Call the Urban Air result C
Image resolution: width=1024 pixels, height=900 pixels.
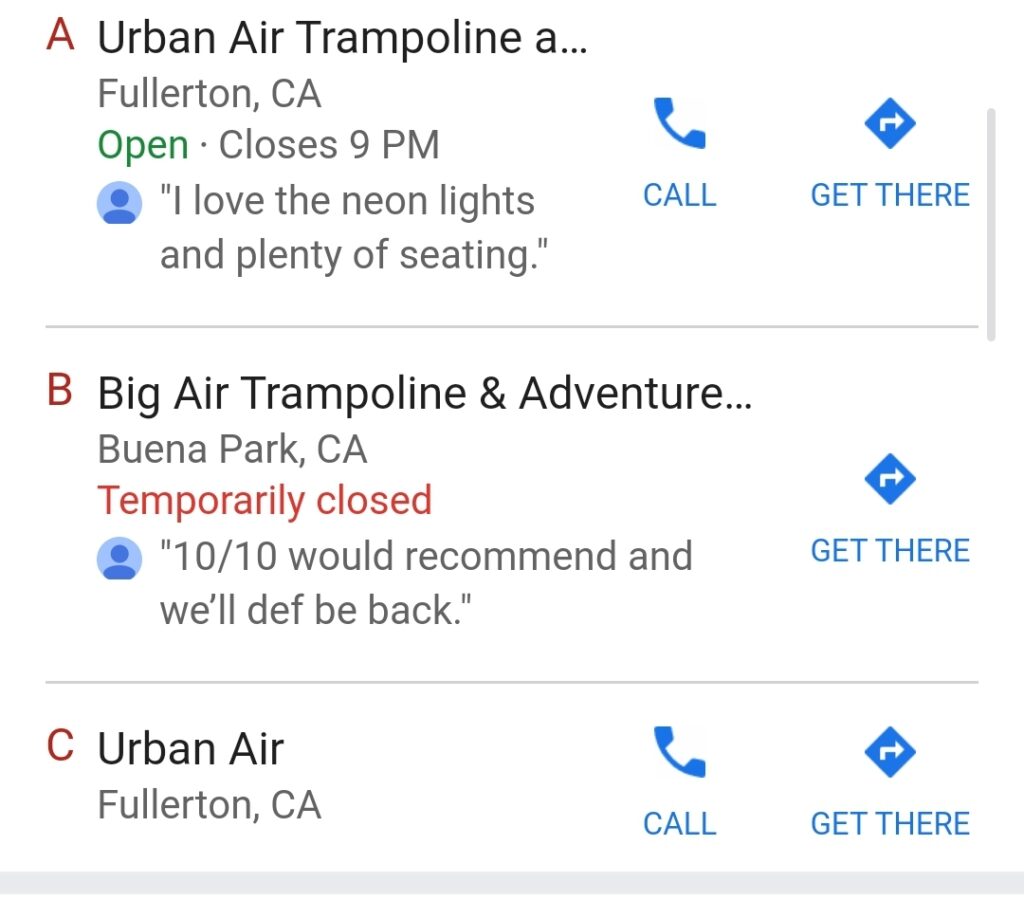679,778
